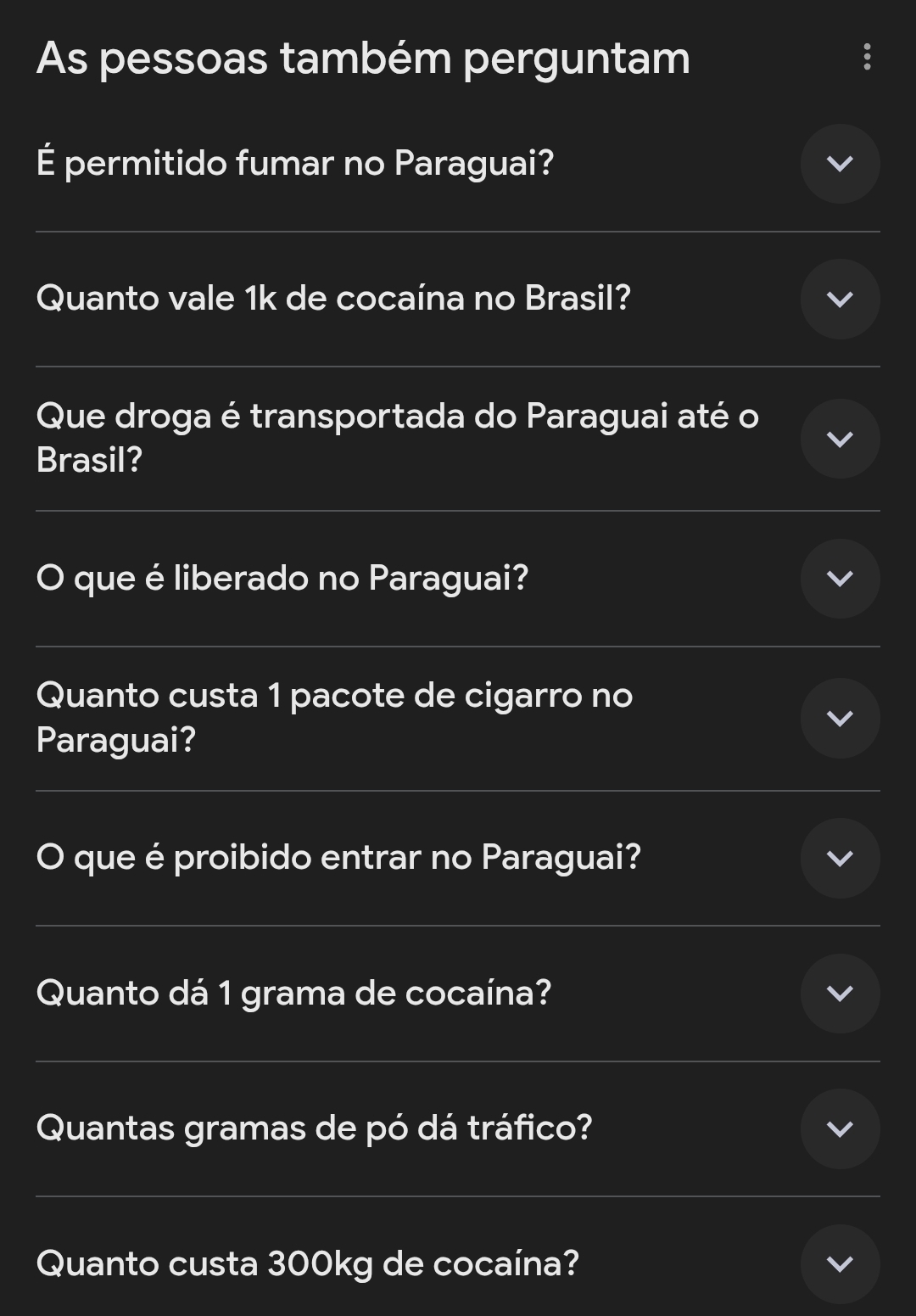The image size is (916, 1316).
Task: Expand "Quanto vale 1k de cocaína no Brasil?"
Action: click(x=840, y=299)
